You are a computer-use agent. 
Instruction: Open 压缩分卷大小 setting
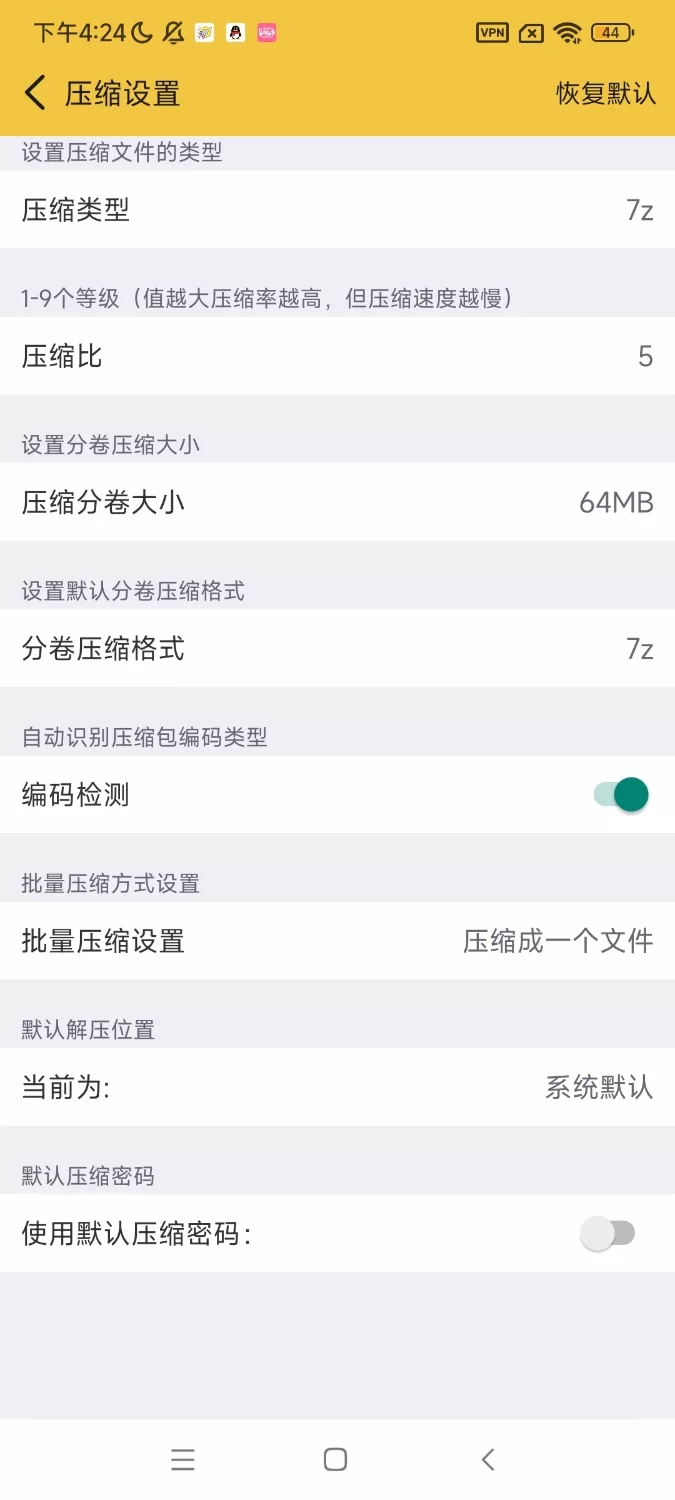coord(337,502)
